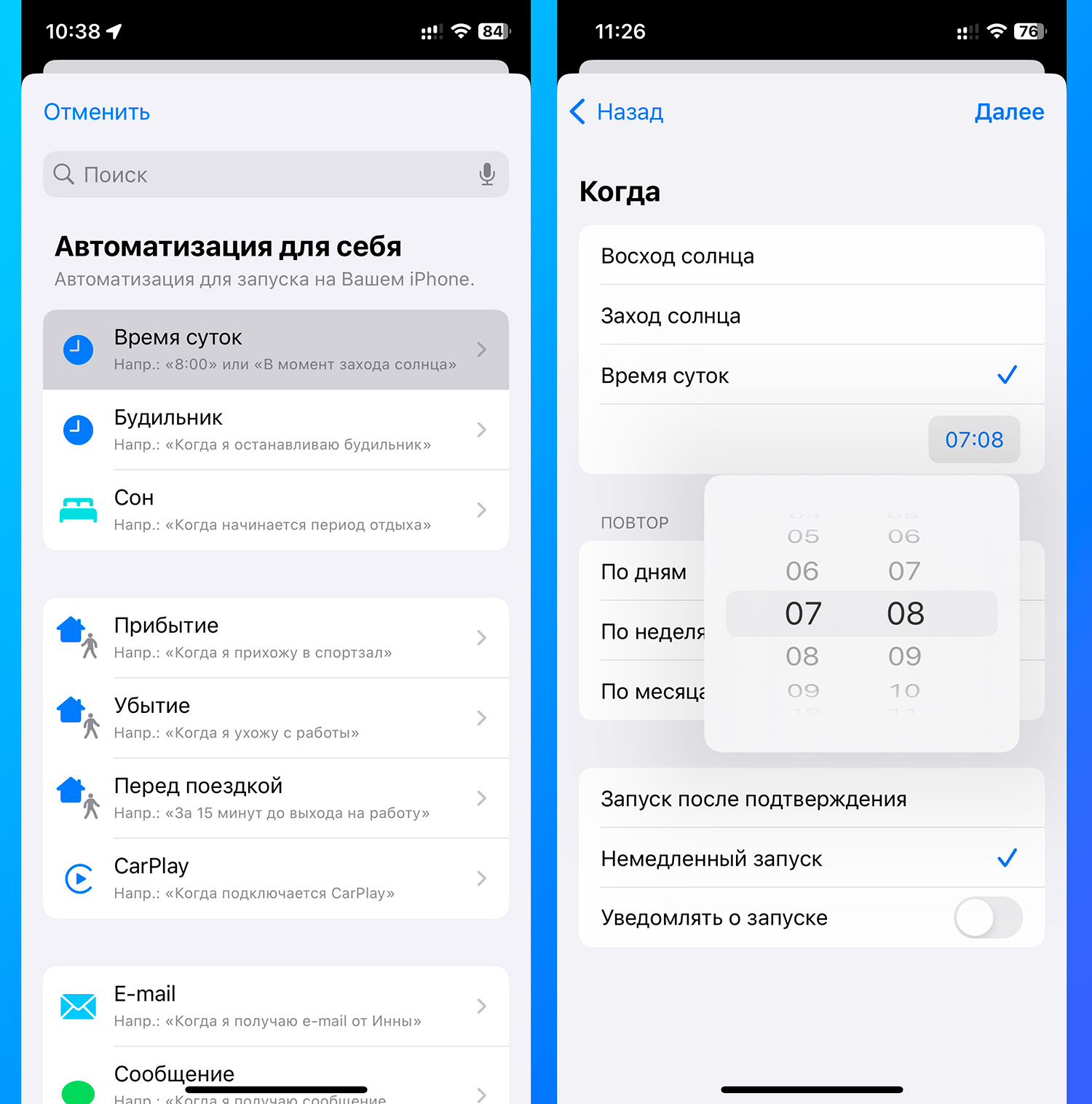Open the Поиск search field

[x=262, y=175]
